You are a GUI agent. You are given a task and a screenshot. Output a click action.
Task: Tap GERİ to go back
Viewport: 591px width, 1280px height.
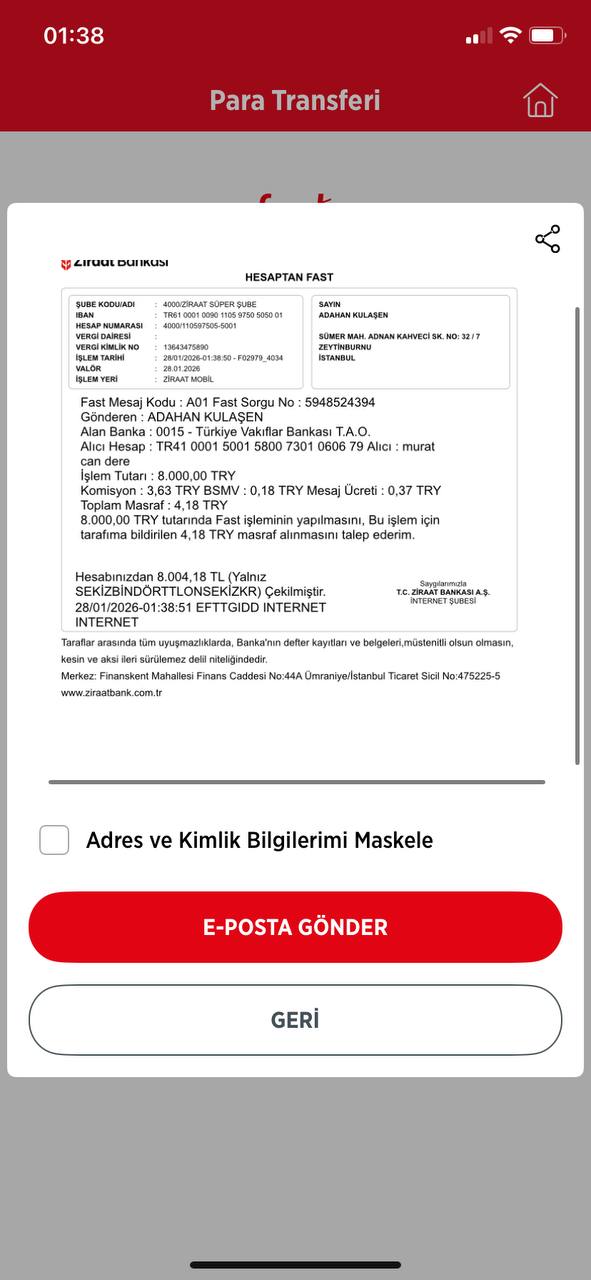(x=295, y=1020)
